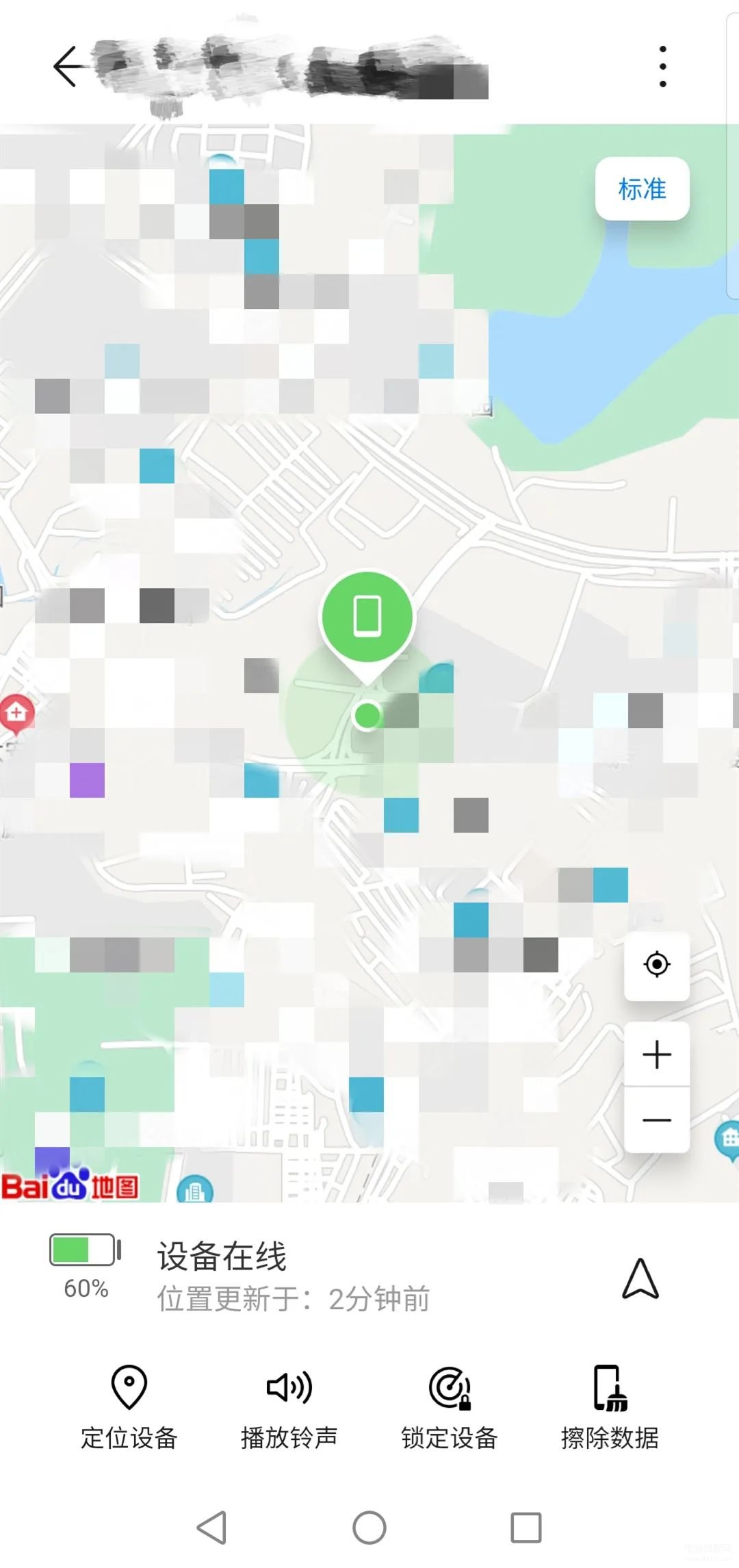Return to the system home screen
Image resolution: width=739 pixels, height=1568 pixels.
click(369, 1528)
